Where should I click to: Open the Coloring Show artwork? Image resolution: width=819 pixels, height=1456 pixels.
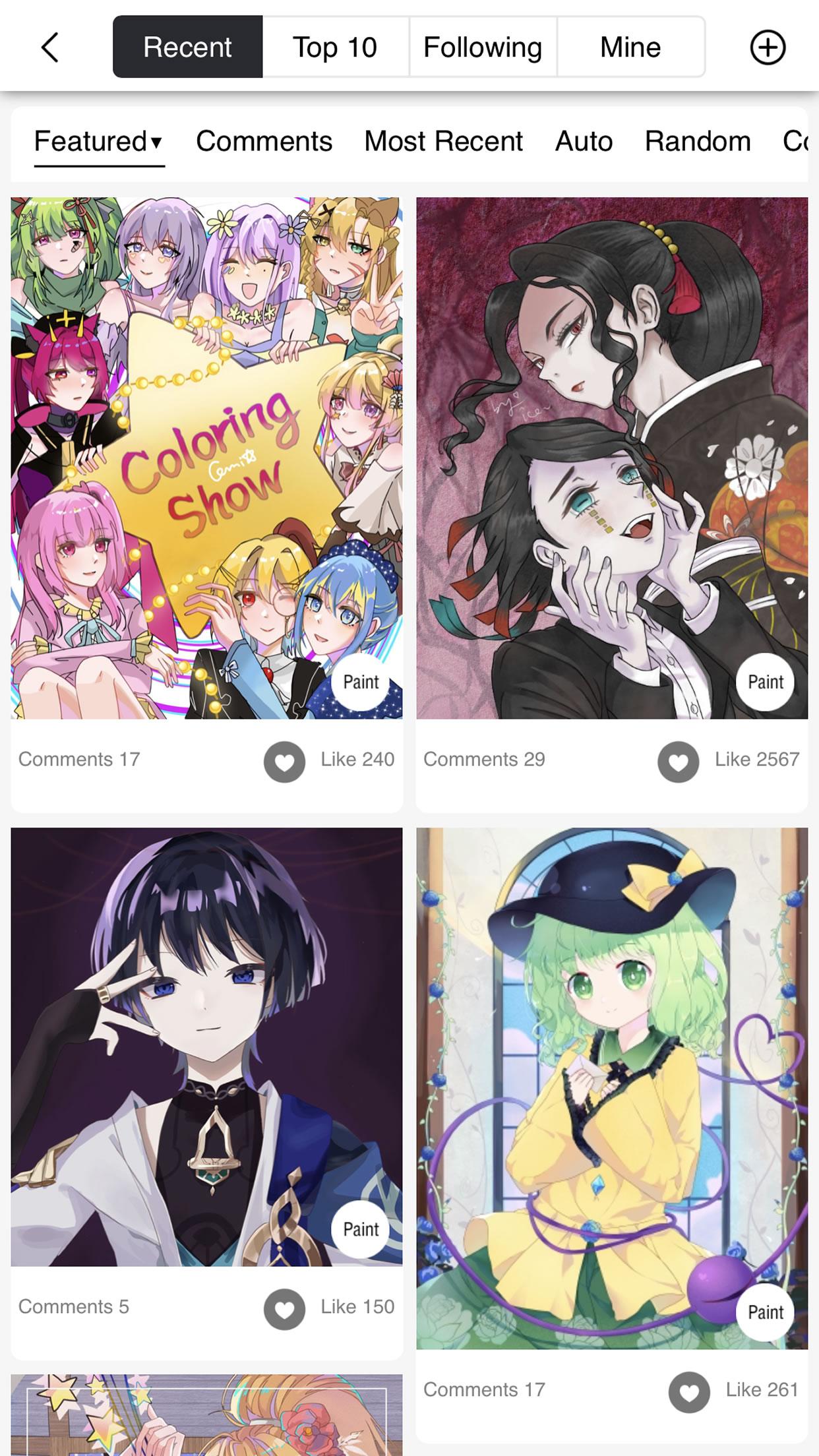click(x=206, y=458)
